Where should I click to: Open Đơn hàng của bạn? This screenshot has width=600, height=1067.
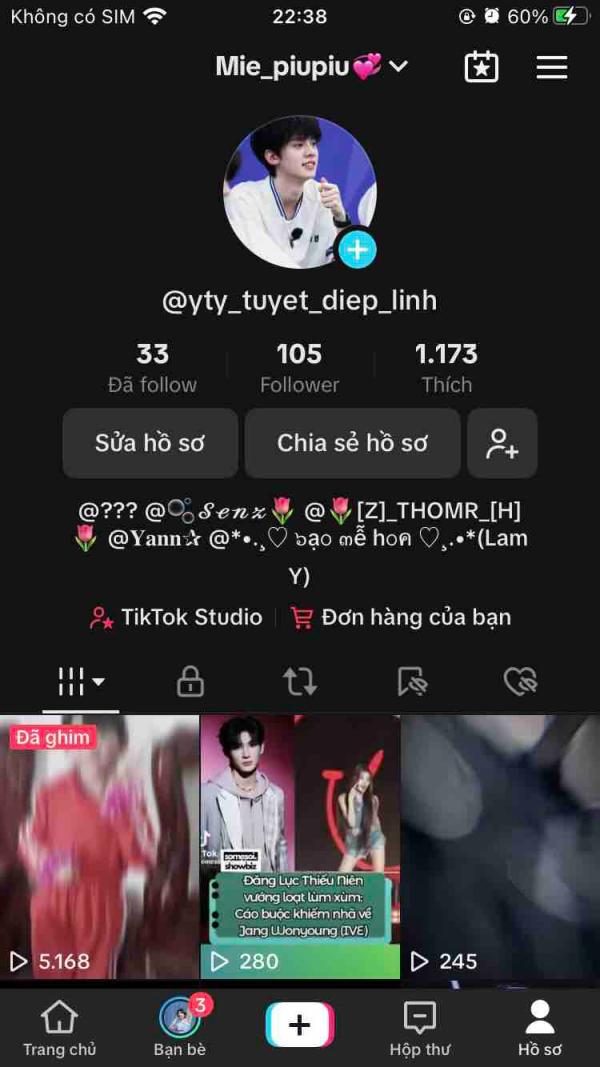click(400, 617)
